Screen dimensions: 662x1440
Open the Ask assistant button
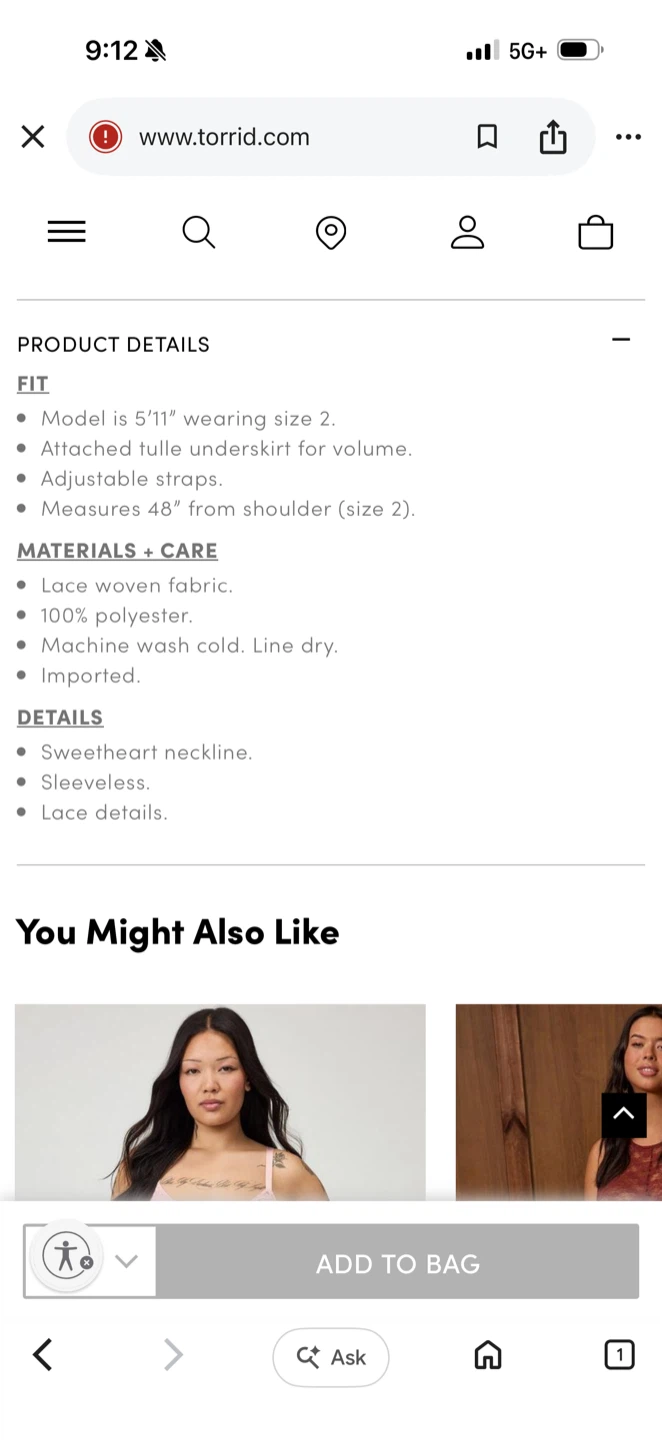[x=331, y=1357]
